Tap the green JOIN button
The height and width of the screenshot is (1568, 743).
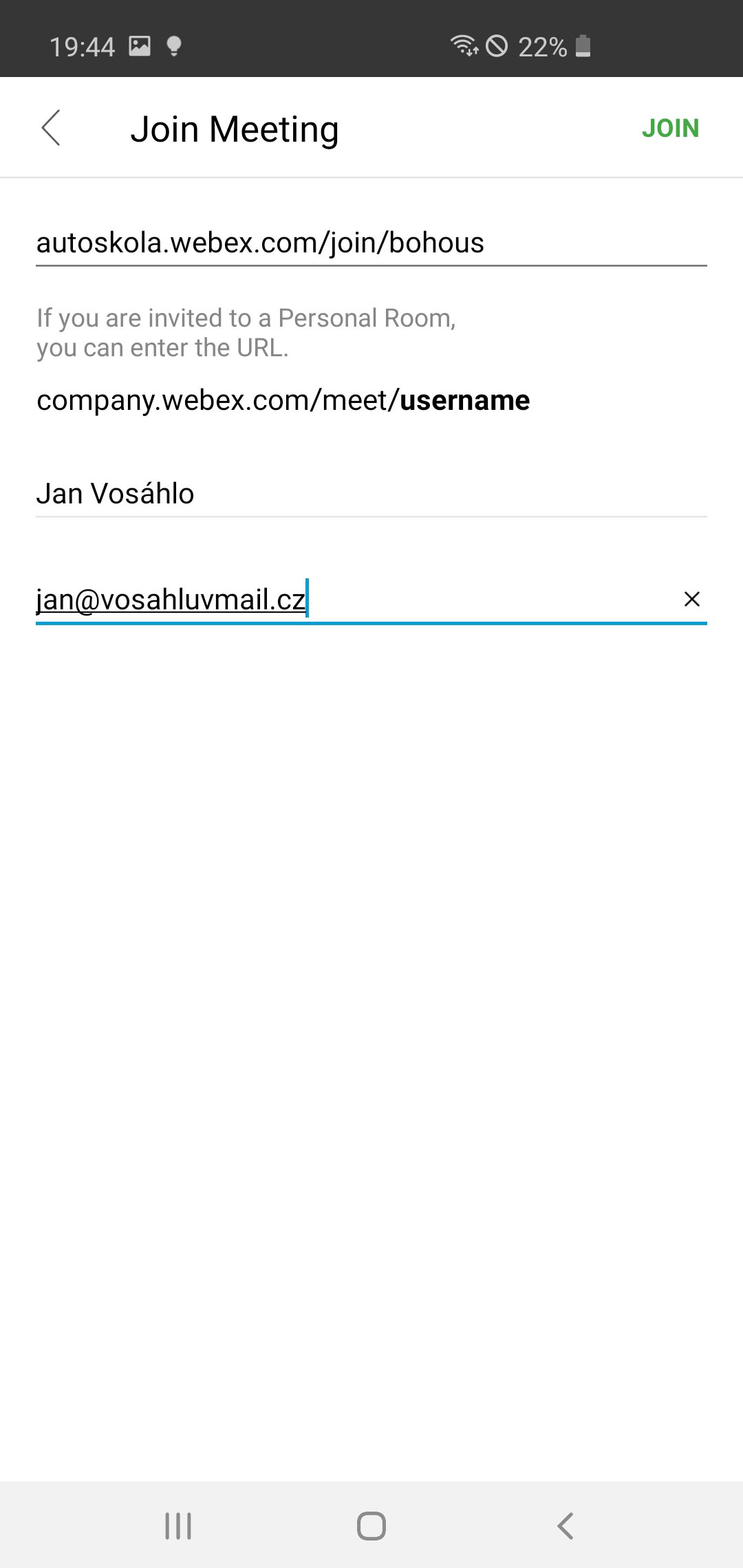(670, 129)
